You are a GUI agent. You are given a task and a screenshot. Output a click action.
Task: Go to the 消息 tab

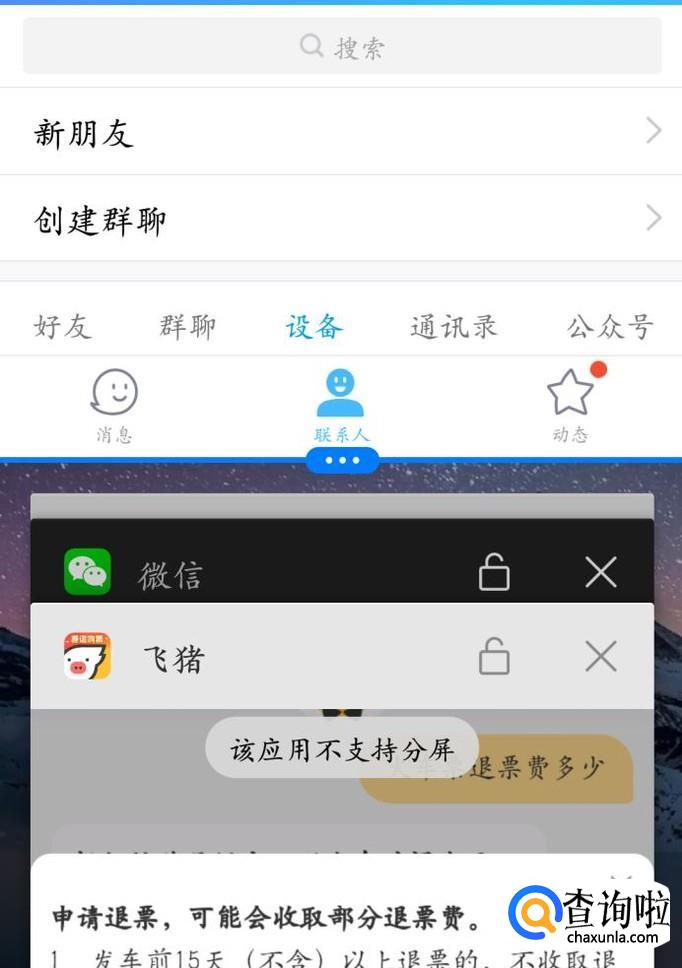114,405
